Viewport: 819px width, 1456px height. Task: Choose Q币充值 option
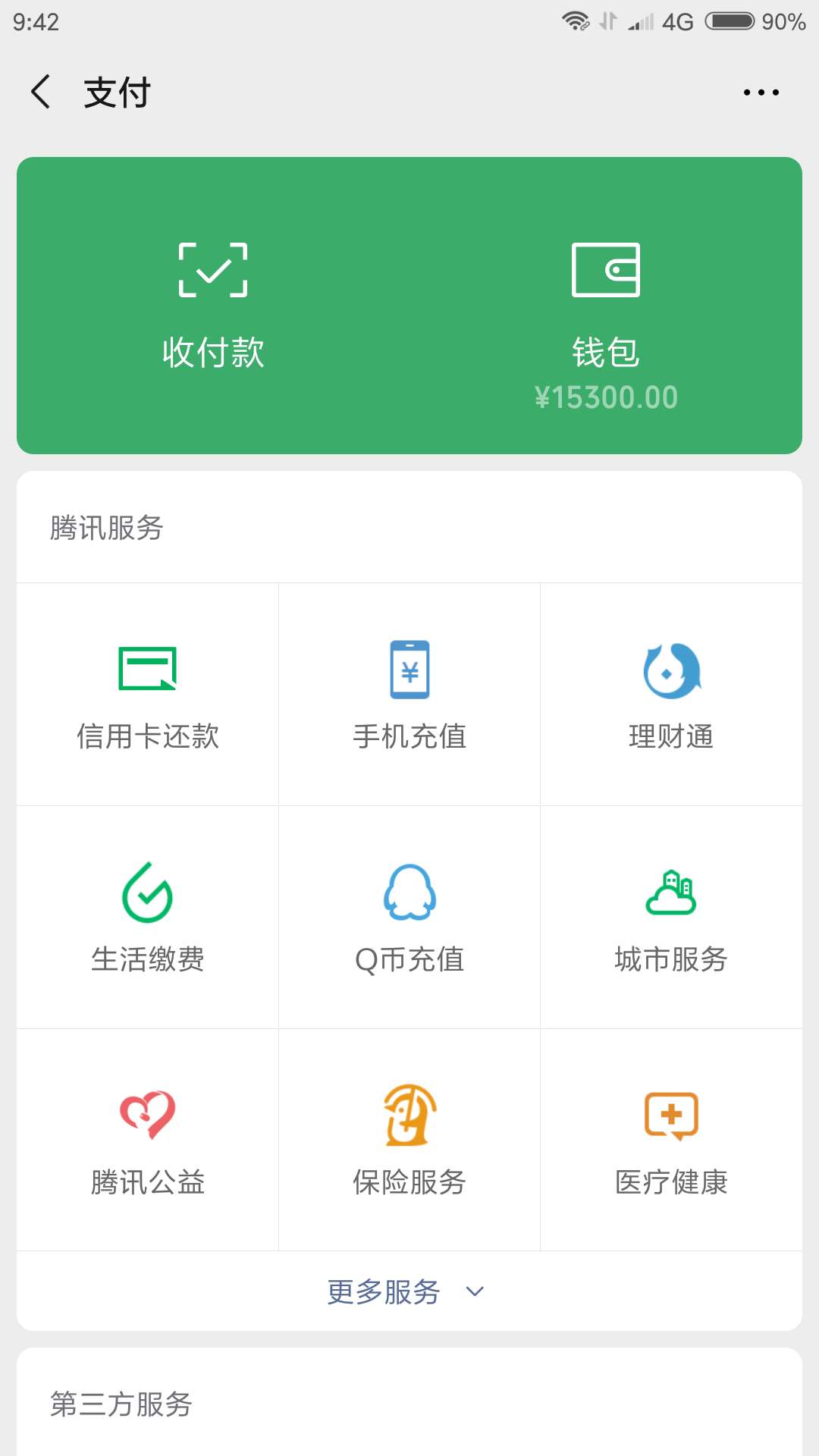[x=409, y=917]
